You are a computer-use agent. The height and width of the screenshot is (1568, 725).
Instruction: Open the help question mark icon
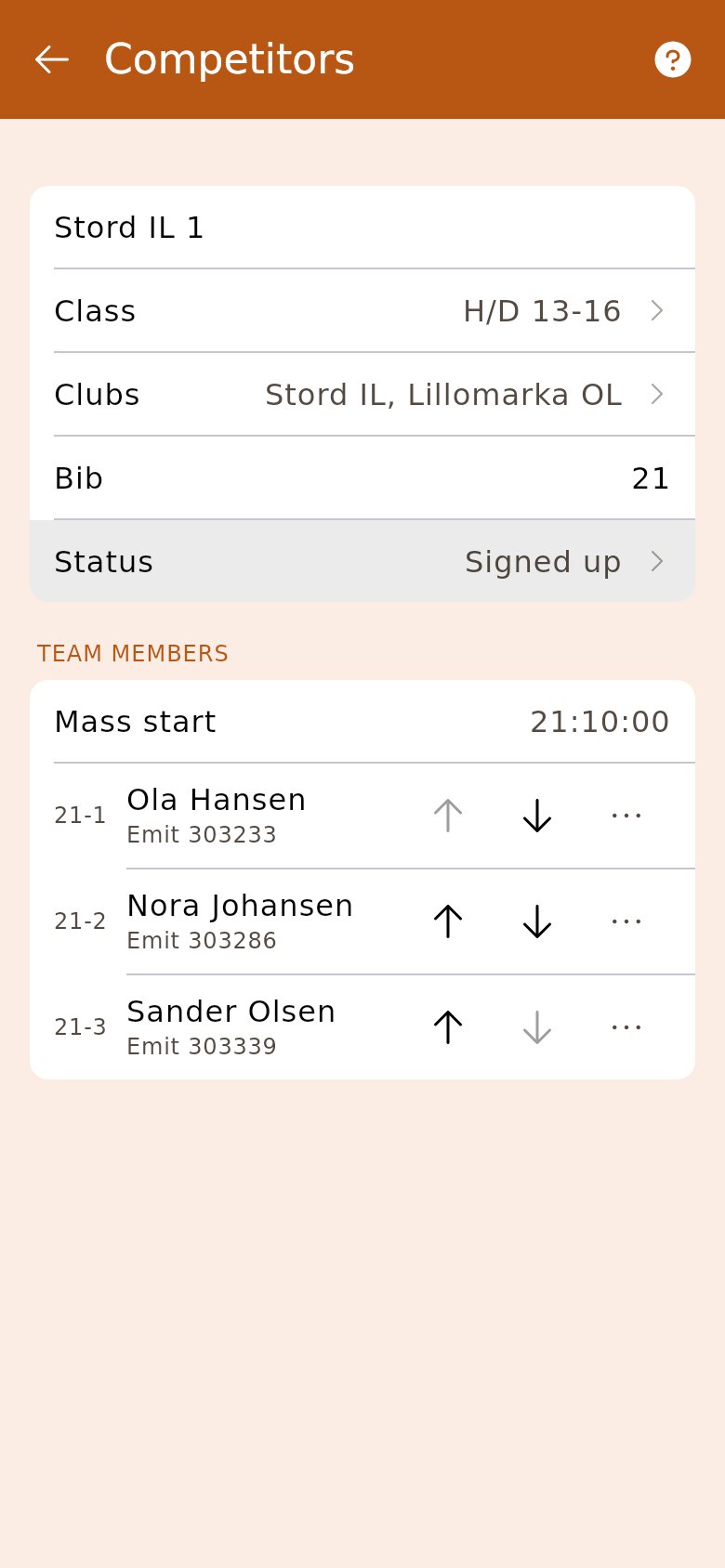point(673,59)
